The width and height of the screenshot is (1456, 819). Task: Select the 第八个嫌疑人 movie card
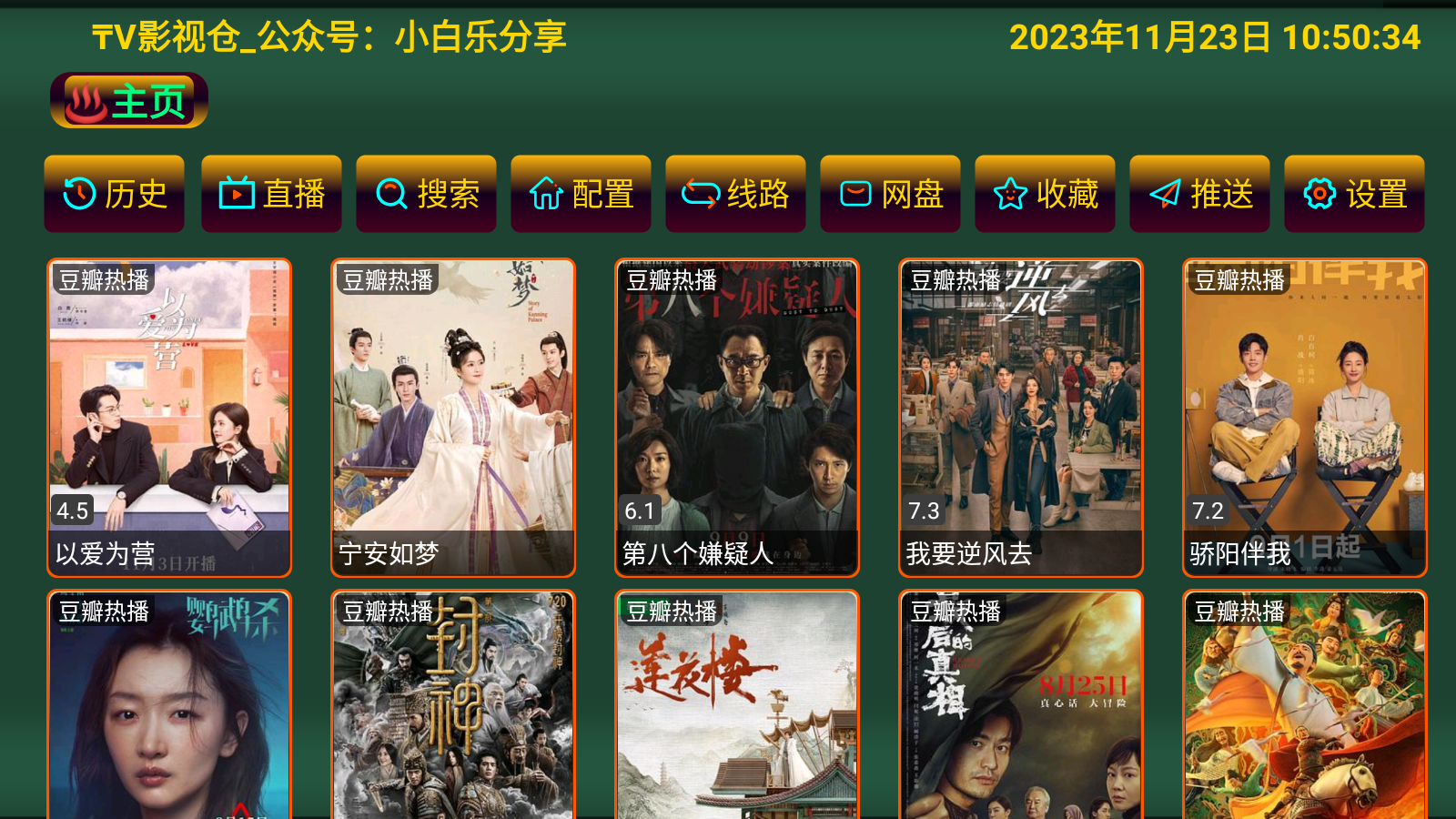737,418
